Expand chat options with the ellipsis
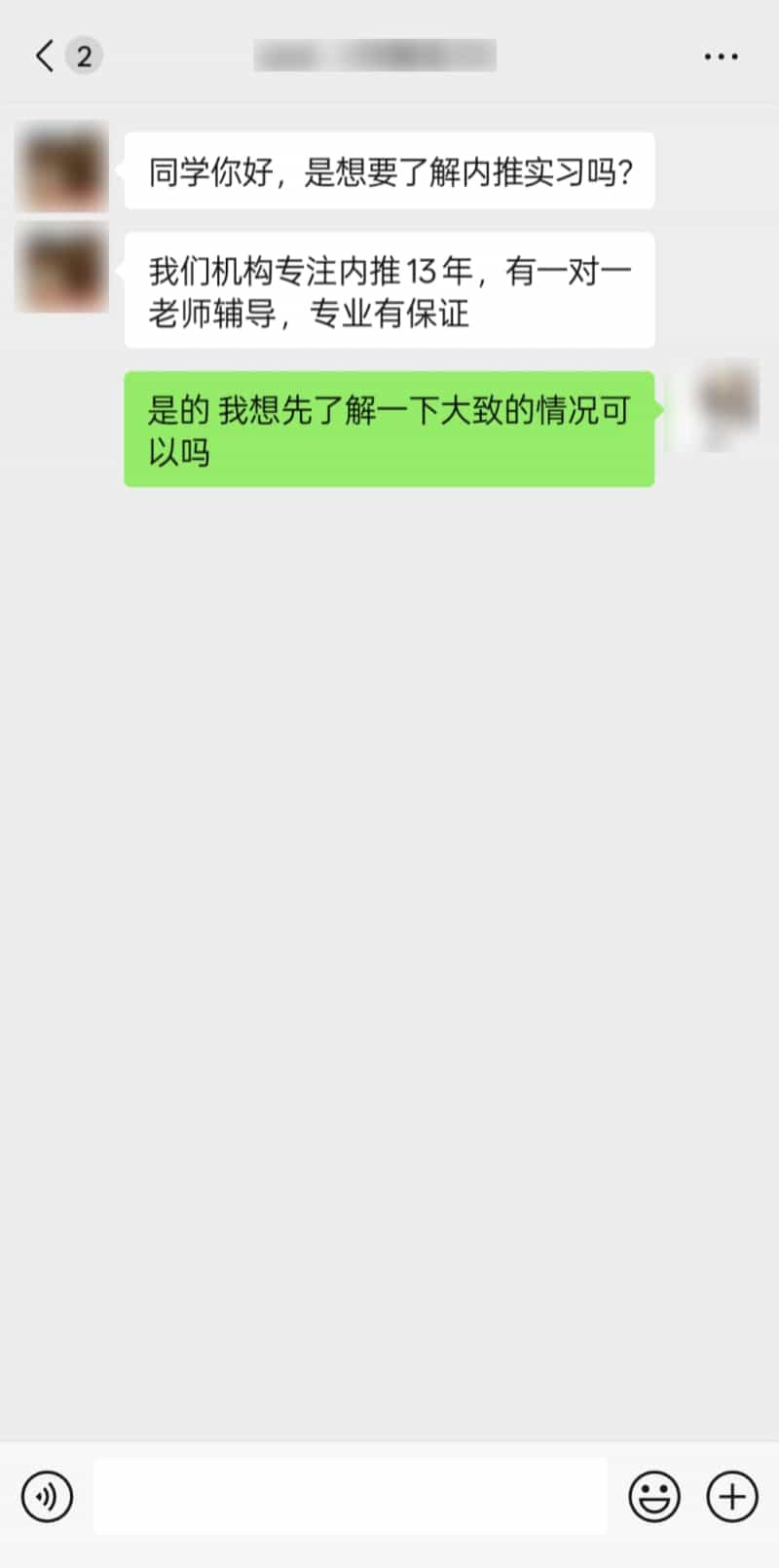Viewport: 779px width, 1568px height. coord(721,56)
